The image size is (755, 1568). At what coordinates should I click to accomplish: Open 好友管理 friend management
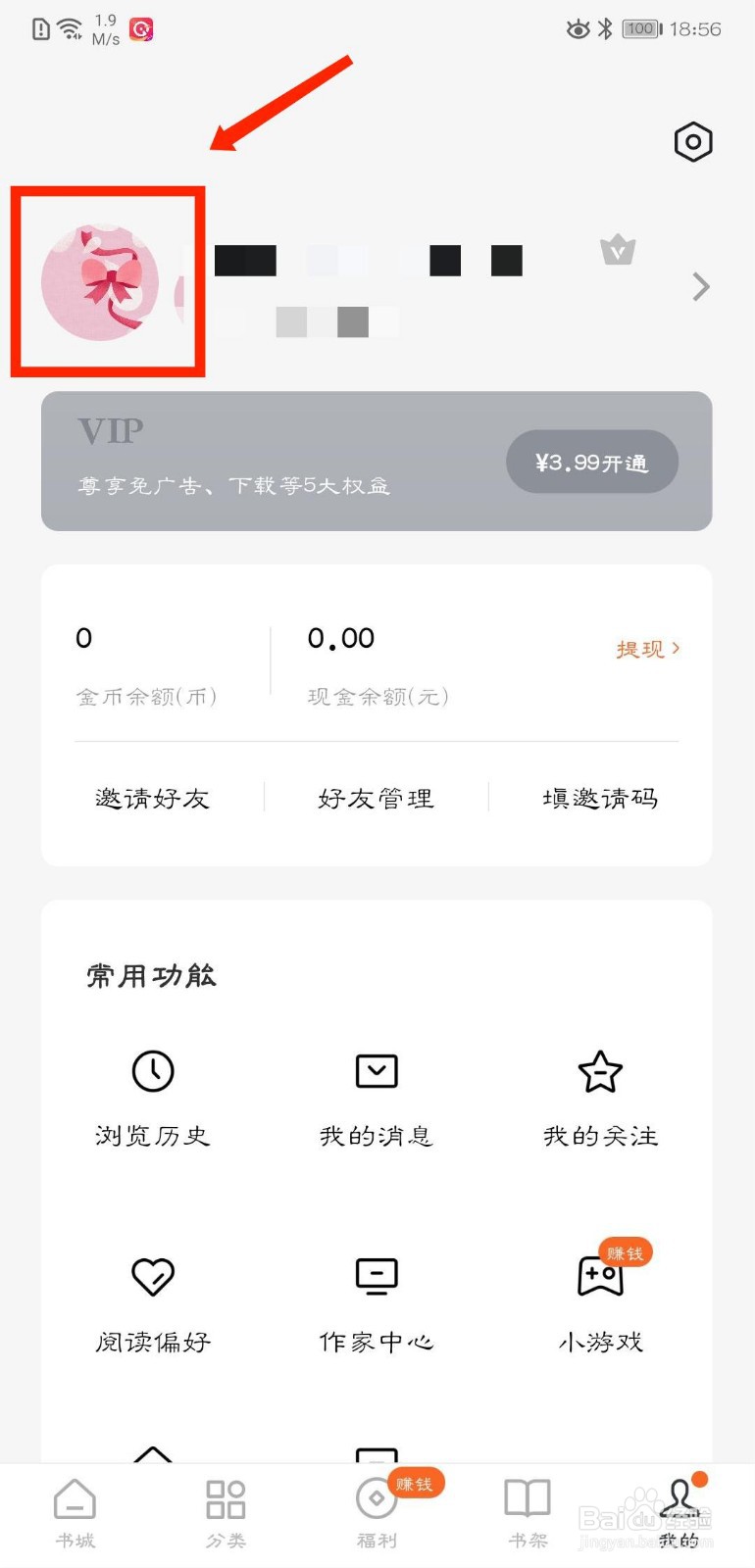(x=376, y=798)
